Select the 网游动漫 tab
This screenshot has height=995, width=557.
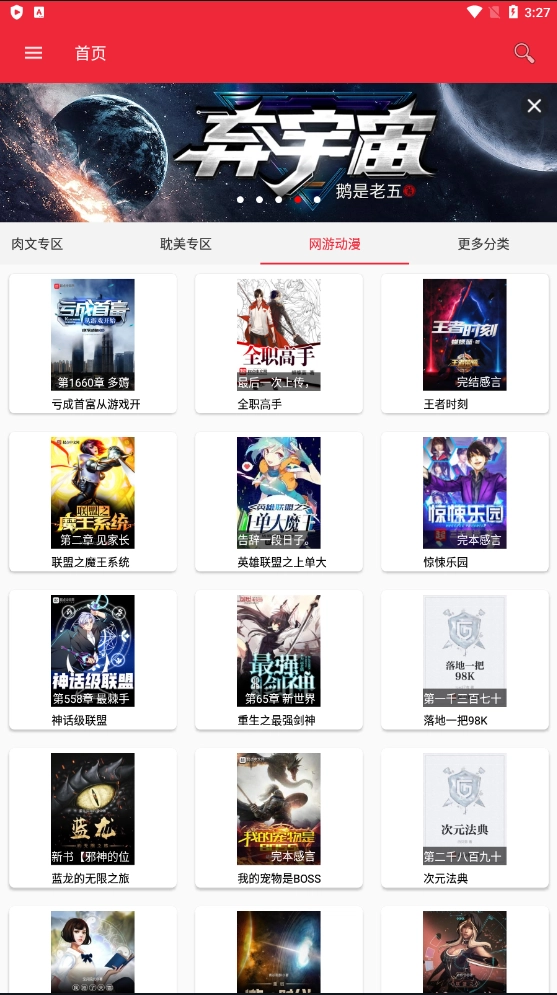(334, 244)
